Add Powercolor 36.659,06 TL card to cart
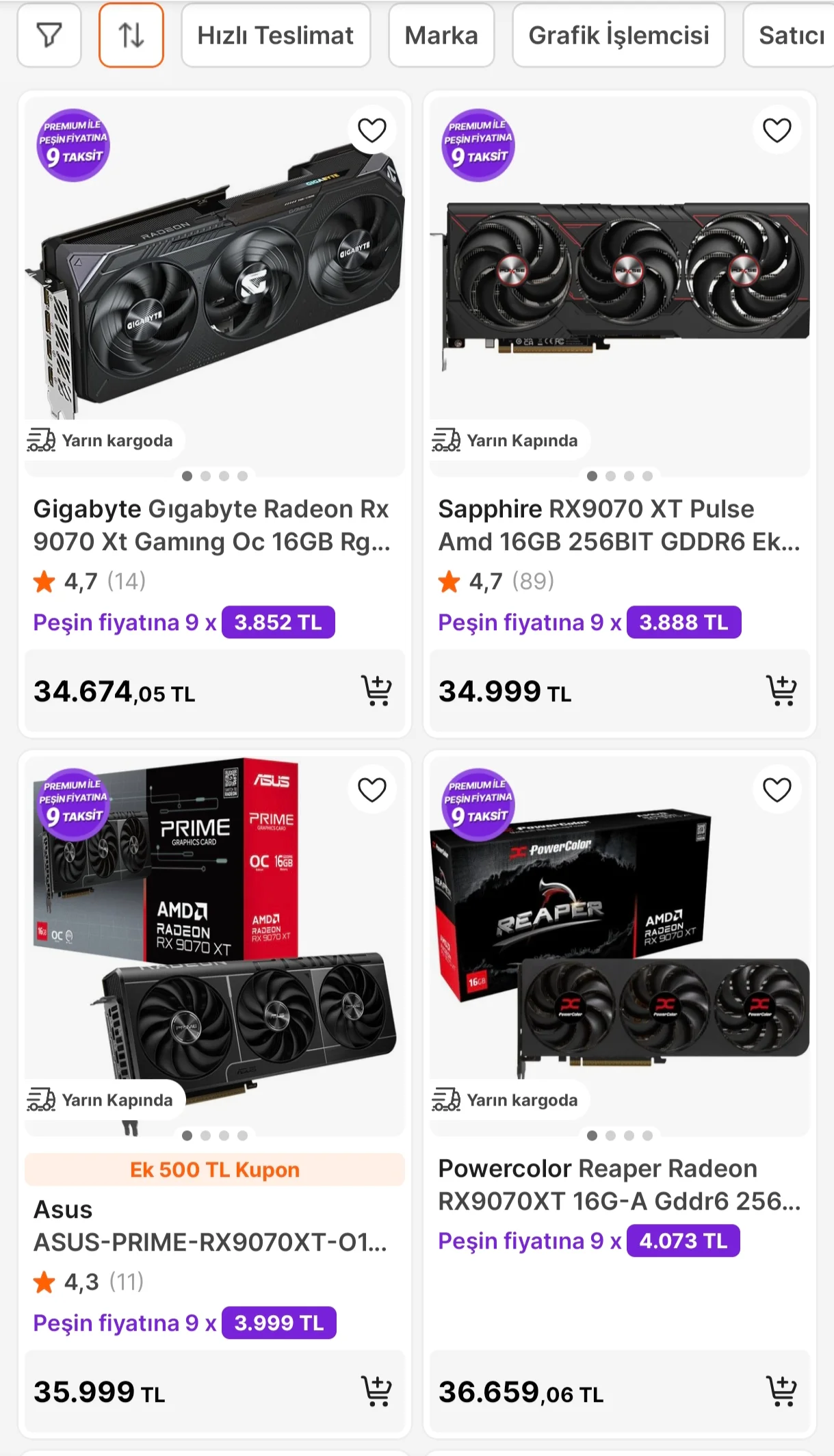 [x=781, y=1391]
